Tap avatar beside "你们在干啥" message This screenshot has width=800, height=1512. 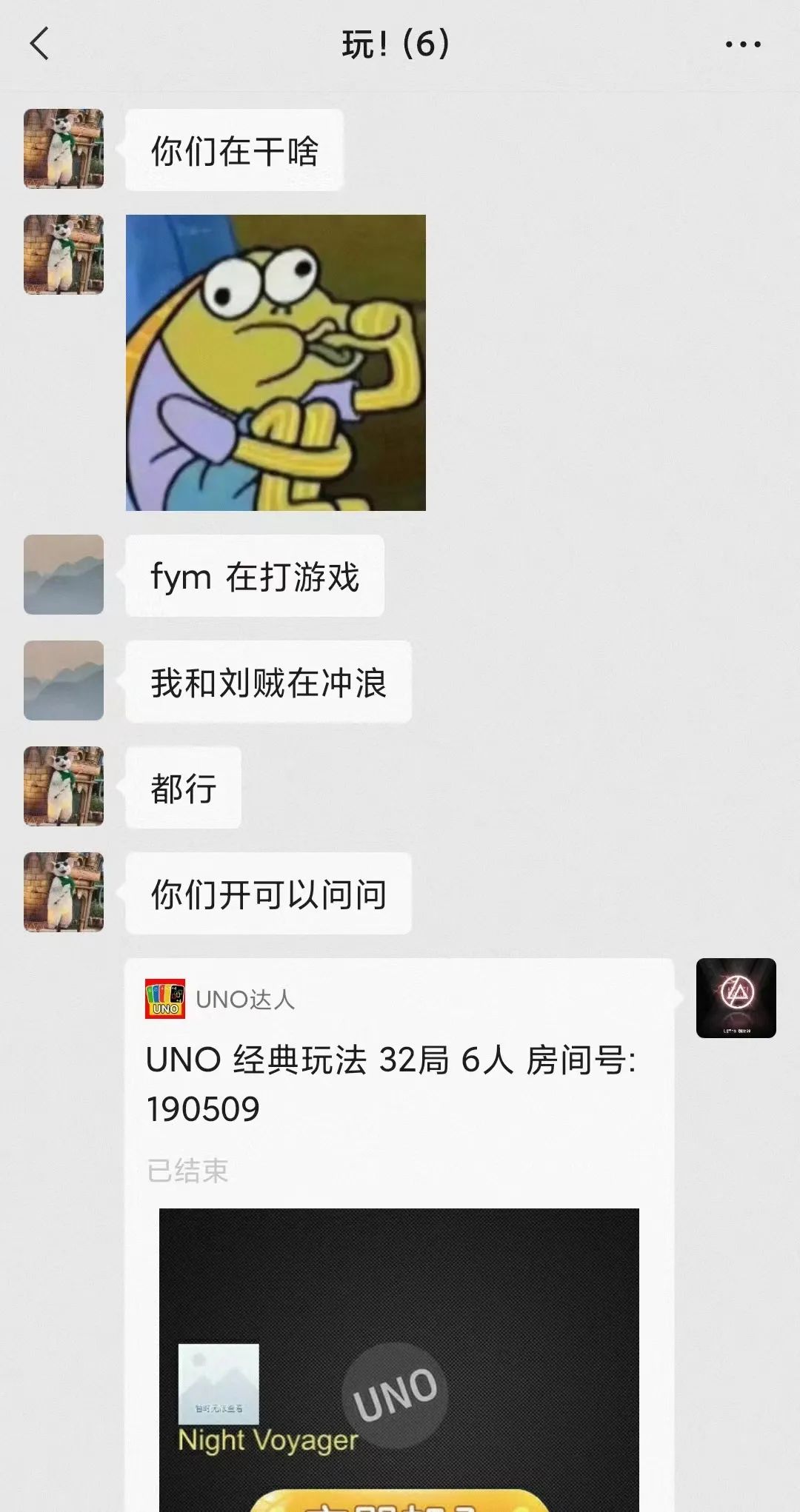[x=64, y=149]
